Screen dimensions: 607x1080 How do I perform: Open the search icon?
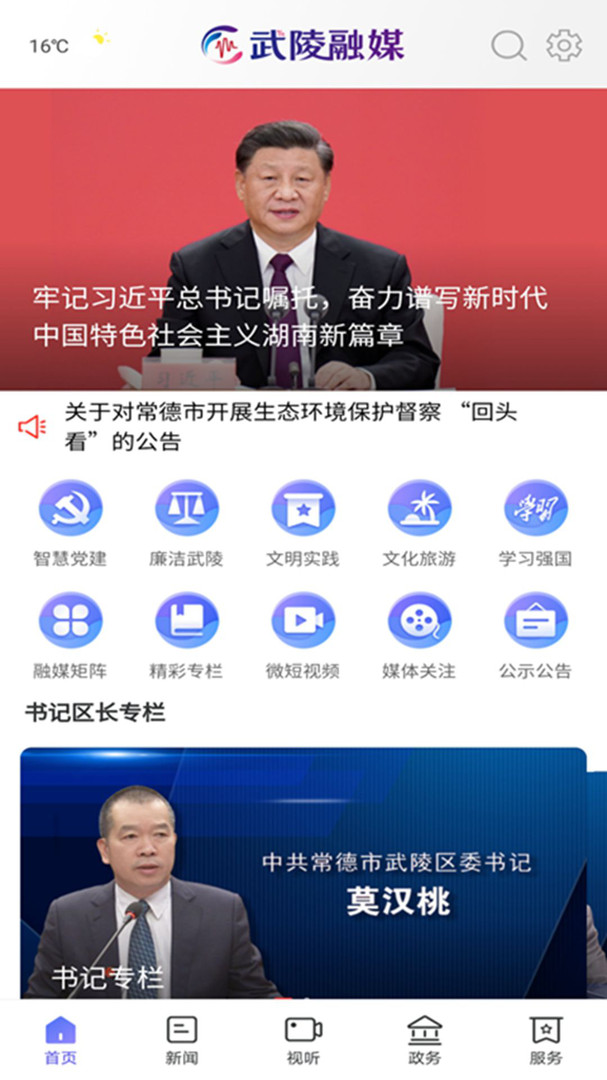click(x=508, y=45)
